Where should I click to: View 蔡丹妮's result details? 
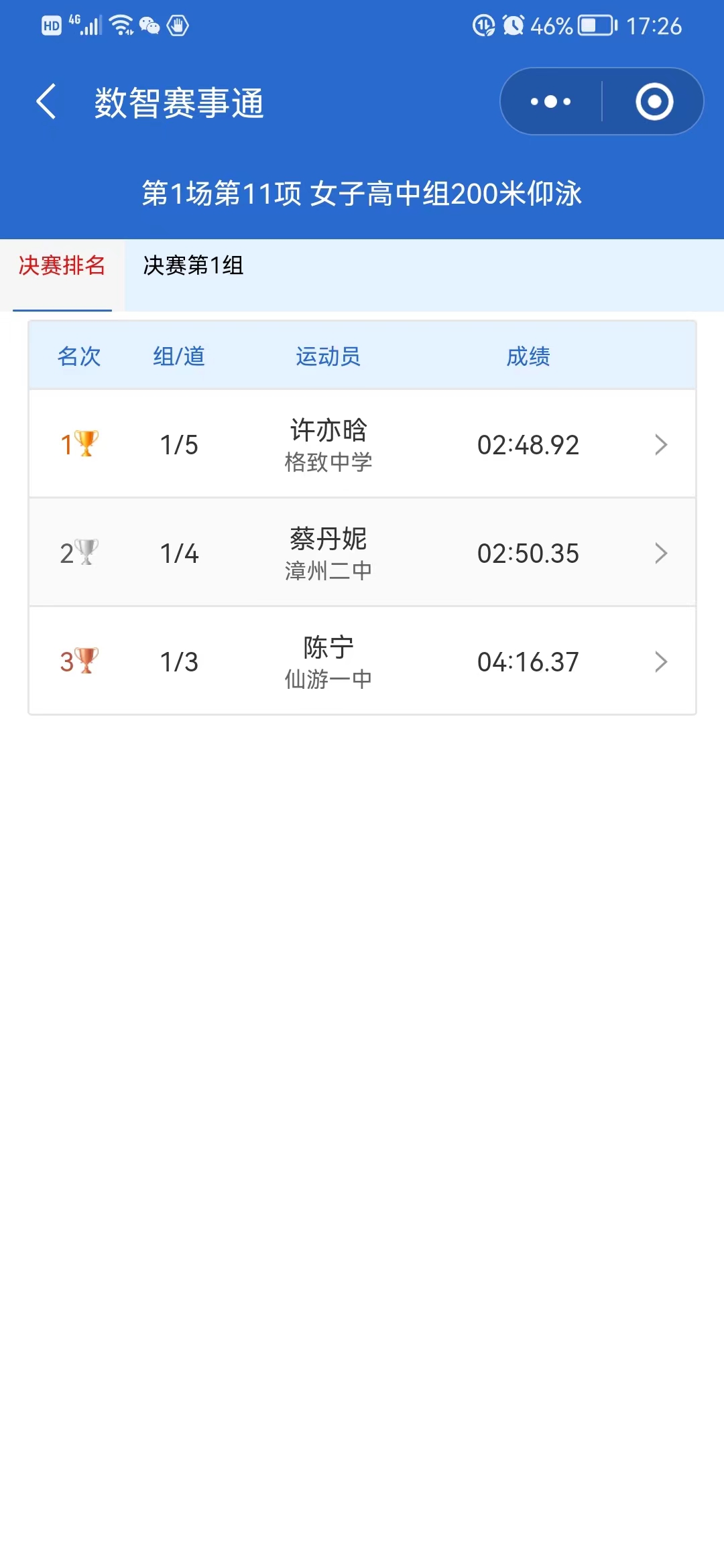(362, 553)
